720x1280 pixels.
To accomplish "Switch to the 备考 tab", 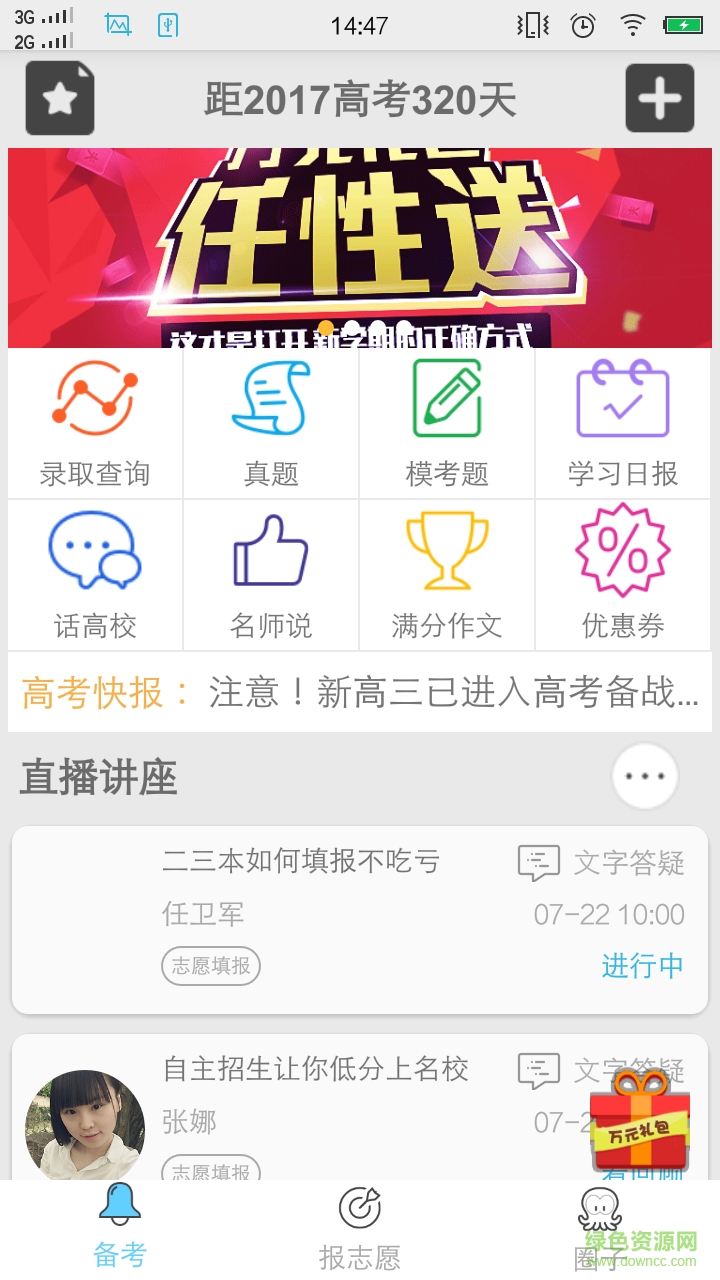I will [120, 1226].
